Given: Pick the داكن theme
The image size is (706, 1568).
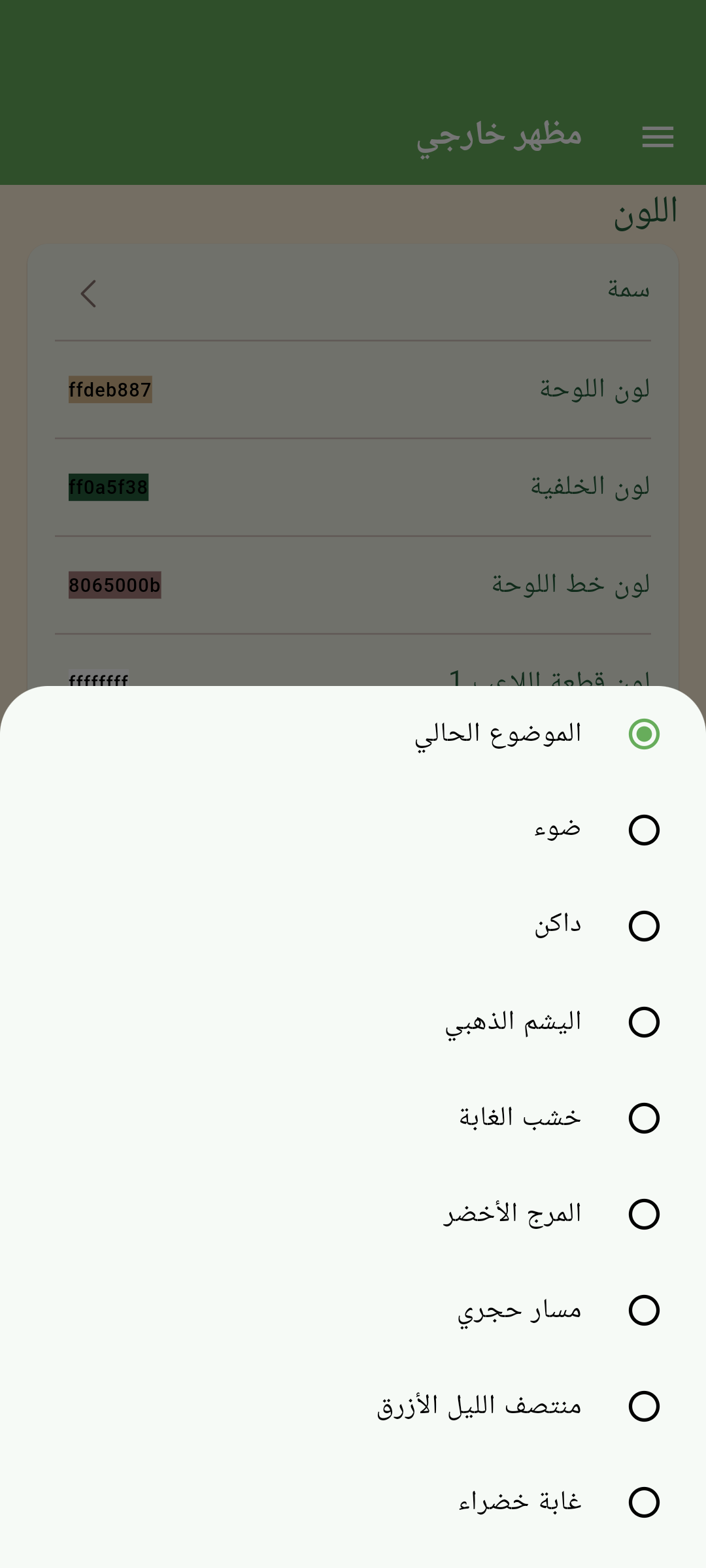Looking at the screenshot, I should pyautogui.click(x=643, y=926).
